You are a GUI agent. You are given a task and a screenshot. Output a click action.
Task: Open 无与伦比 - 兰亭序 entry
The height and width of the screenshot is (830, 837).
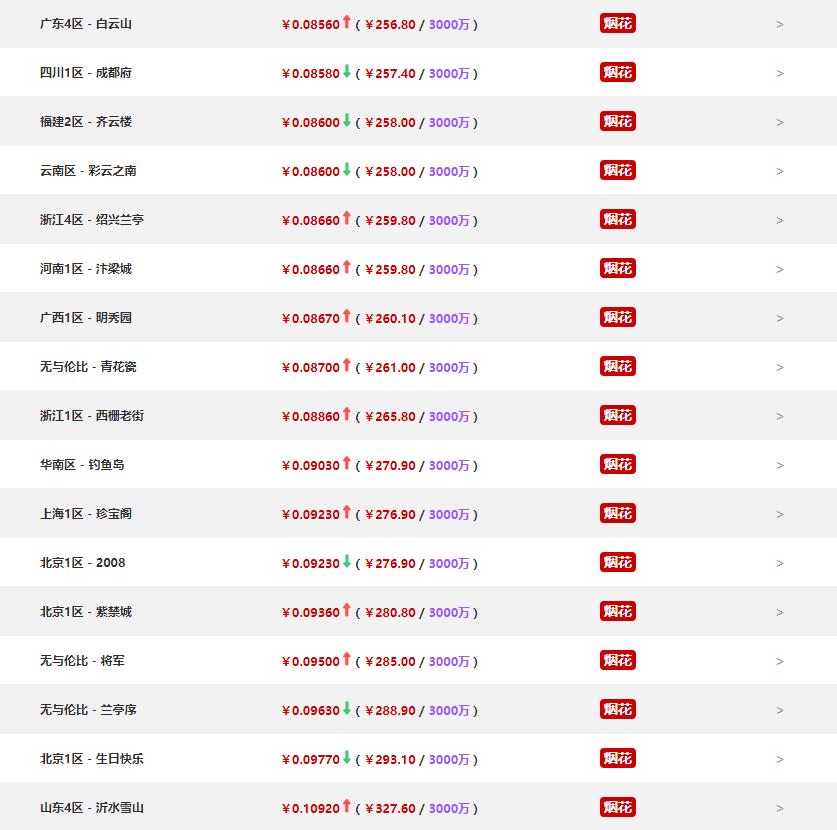[88, 710]
